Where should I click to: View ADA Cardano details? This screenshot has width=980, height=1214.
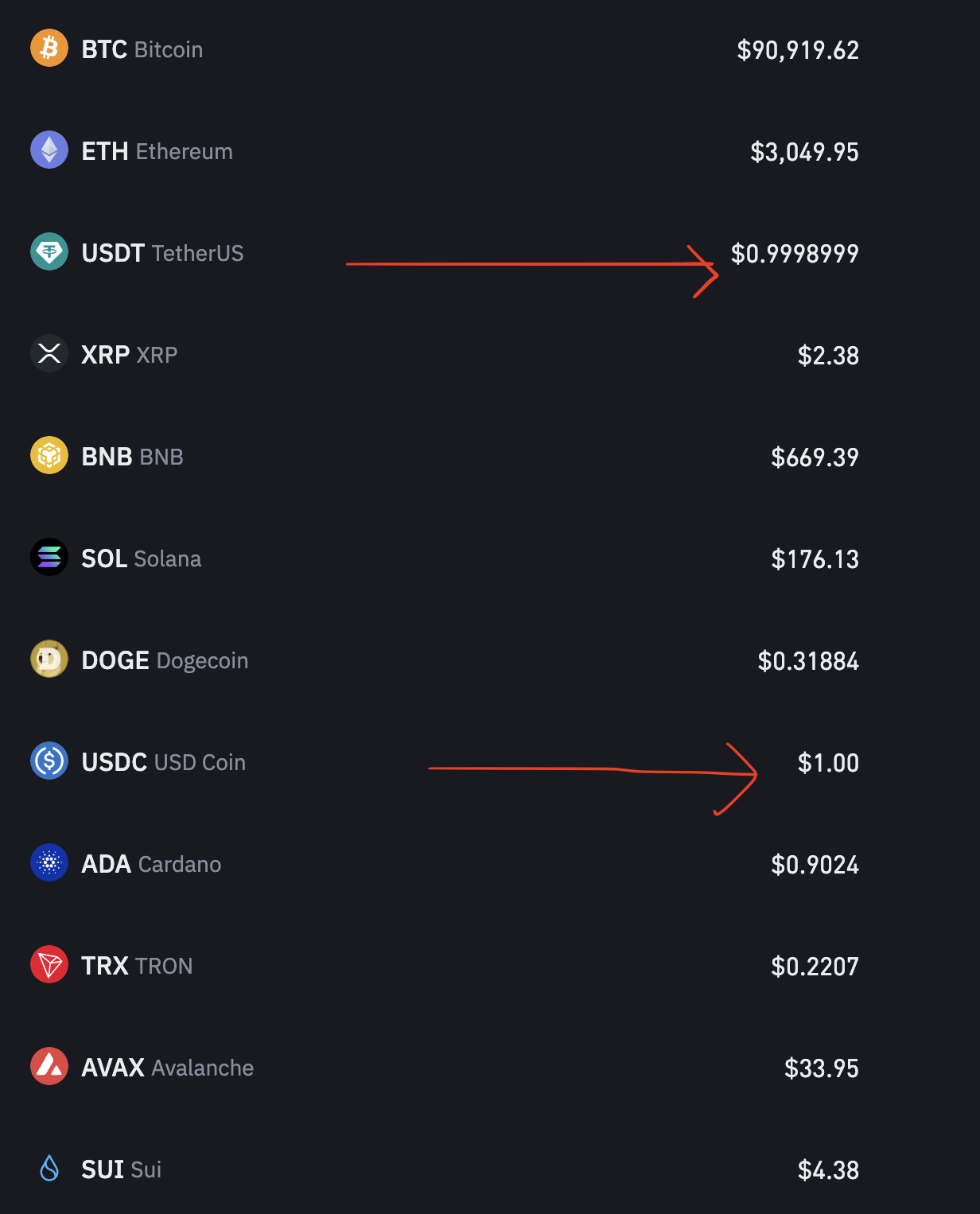(x=151, y=864)
